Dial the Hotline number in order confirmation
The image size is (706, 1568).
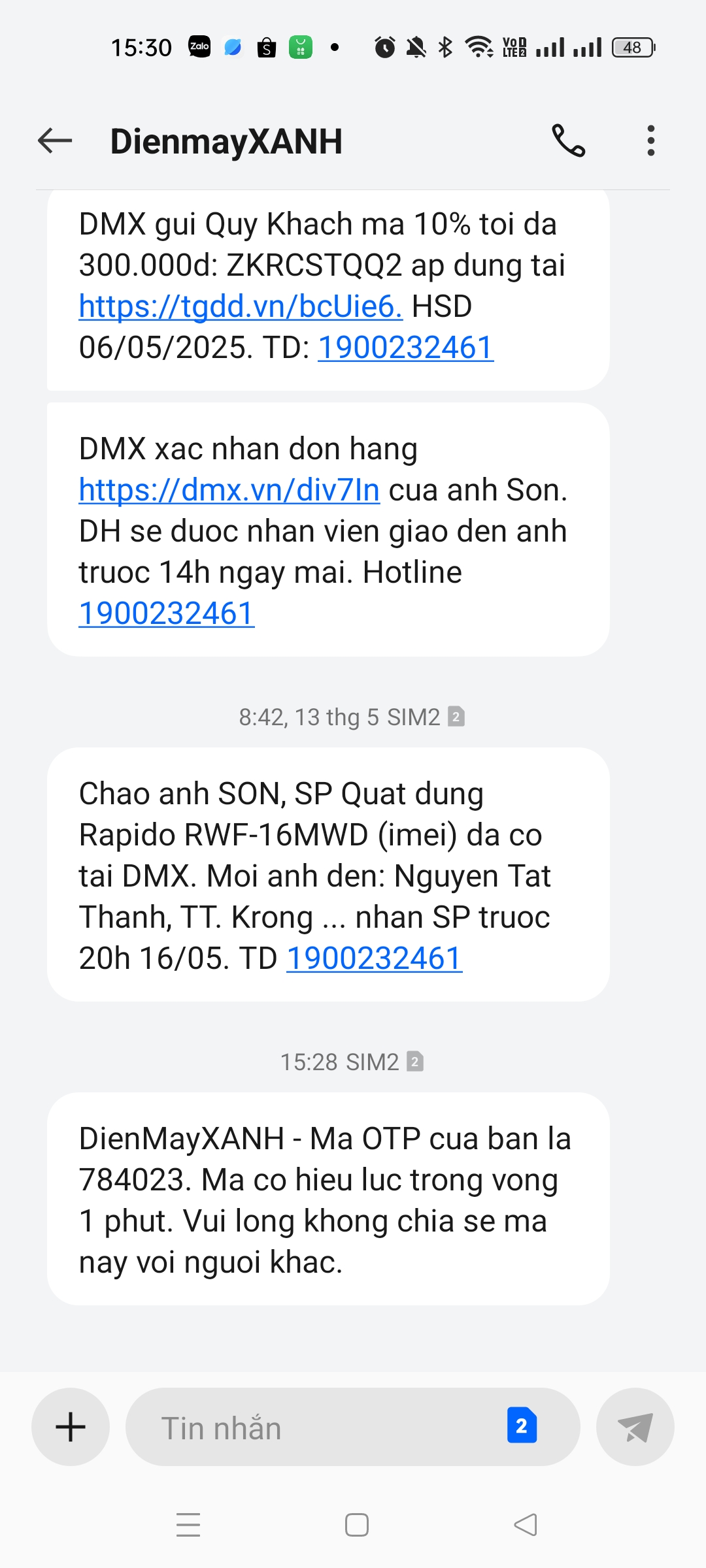point(167,613)
